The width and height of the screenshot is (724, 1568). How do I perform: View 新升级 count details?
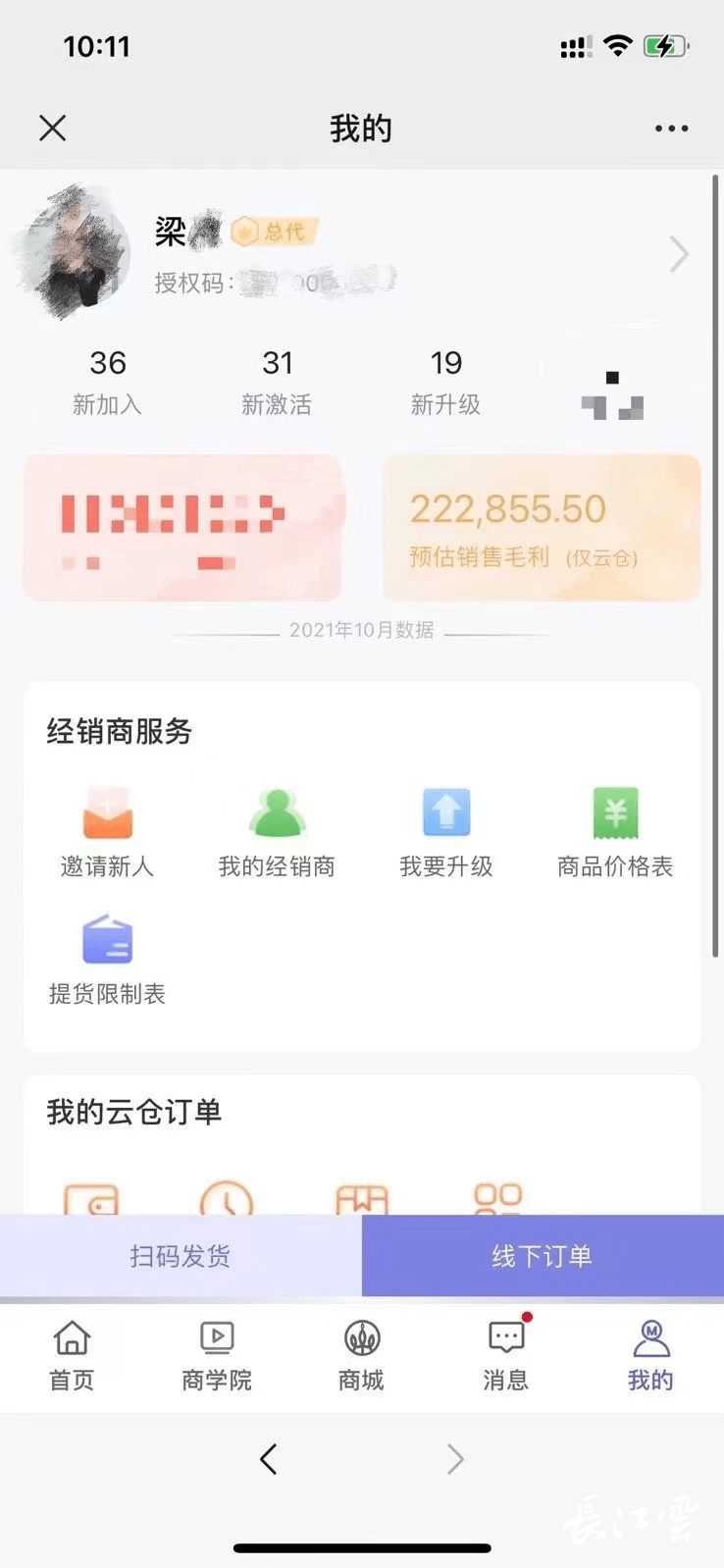(446, 381)
